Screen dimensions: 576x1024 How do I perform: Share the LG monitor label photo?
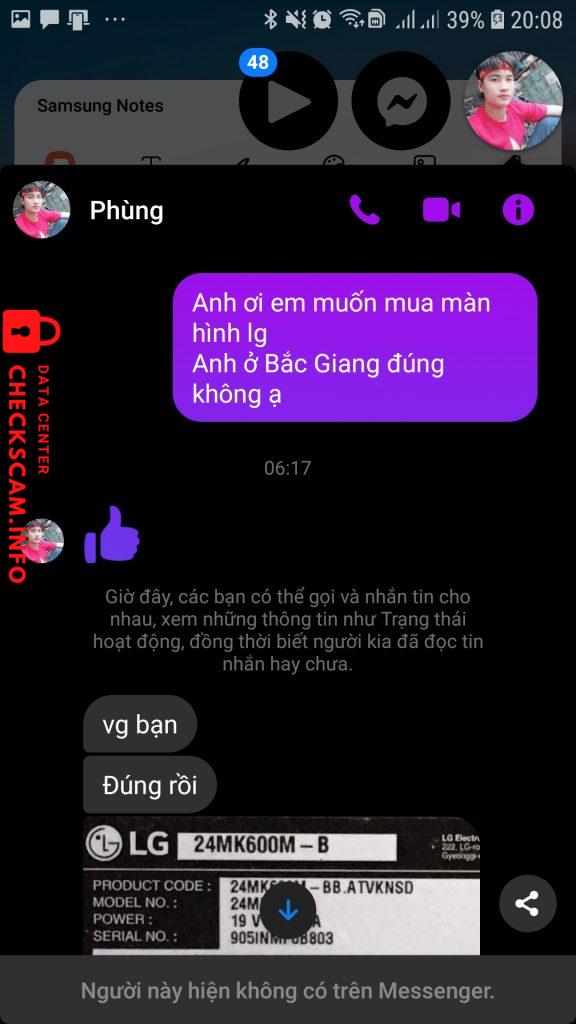(x=528, y=904)
